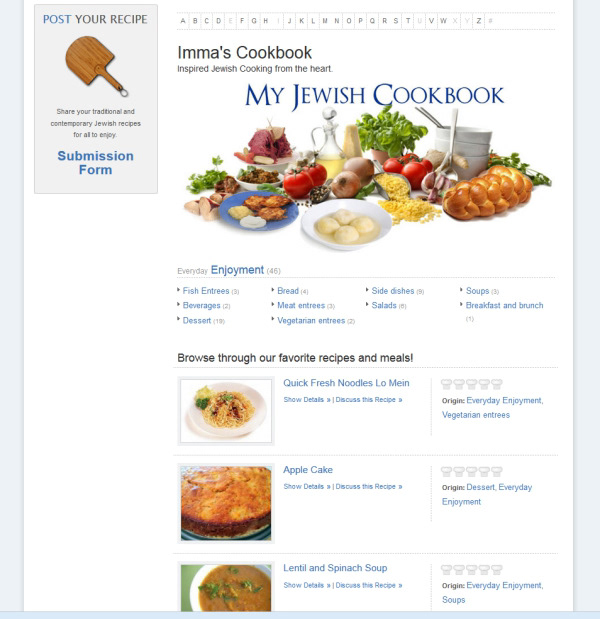
Task: Rate Quick Fresh Noodles Lo Mein
Action: tap(471, 384)
